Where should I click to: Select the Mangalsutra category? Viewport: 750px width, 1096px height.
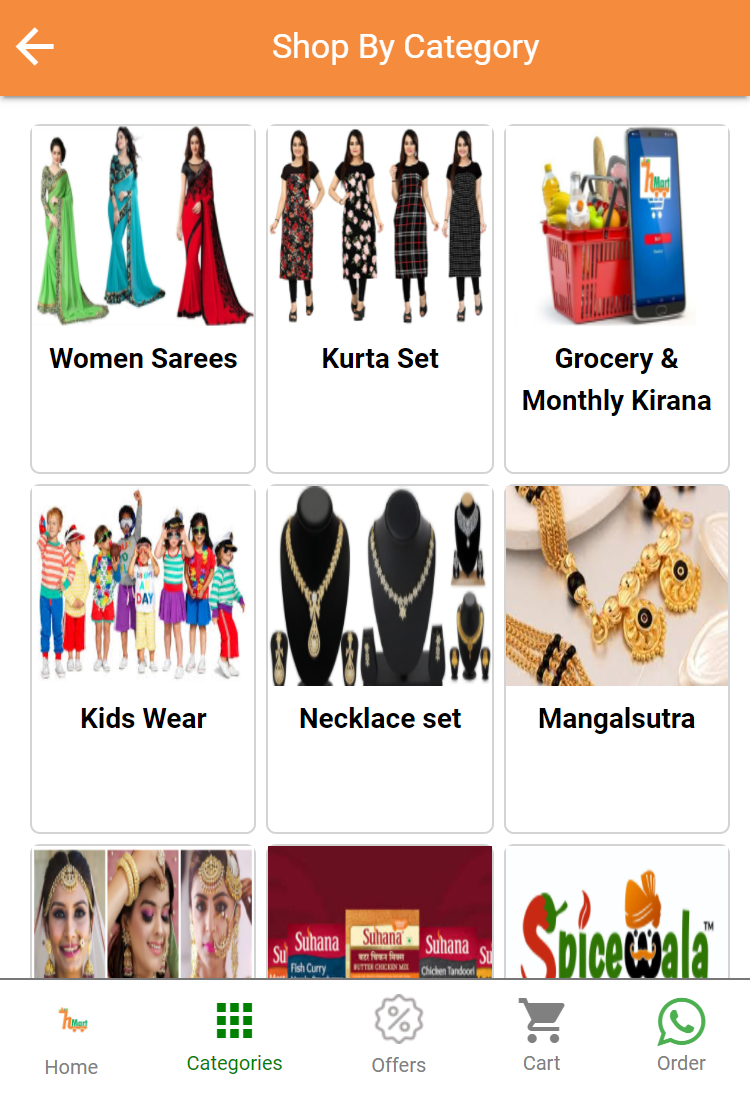(x=616, y=658)
